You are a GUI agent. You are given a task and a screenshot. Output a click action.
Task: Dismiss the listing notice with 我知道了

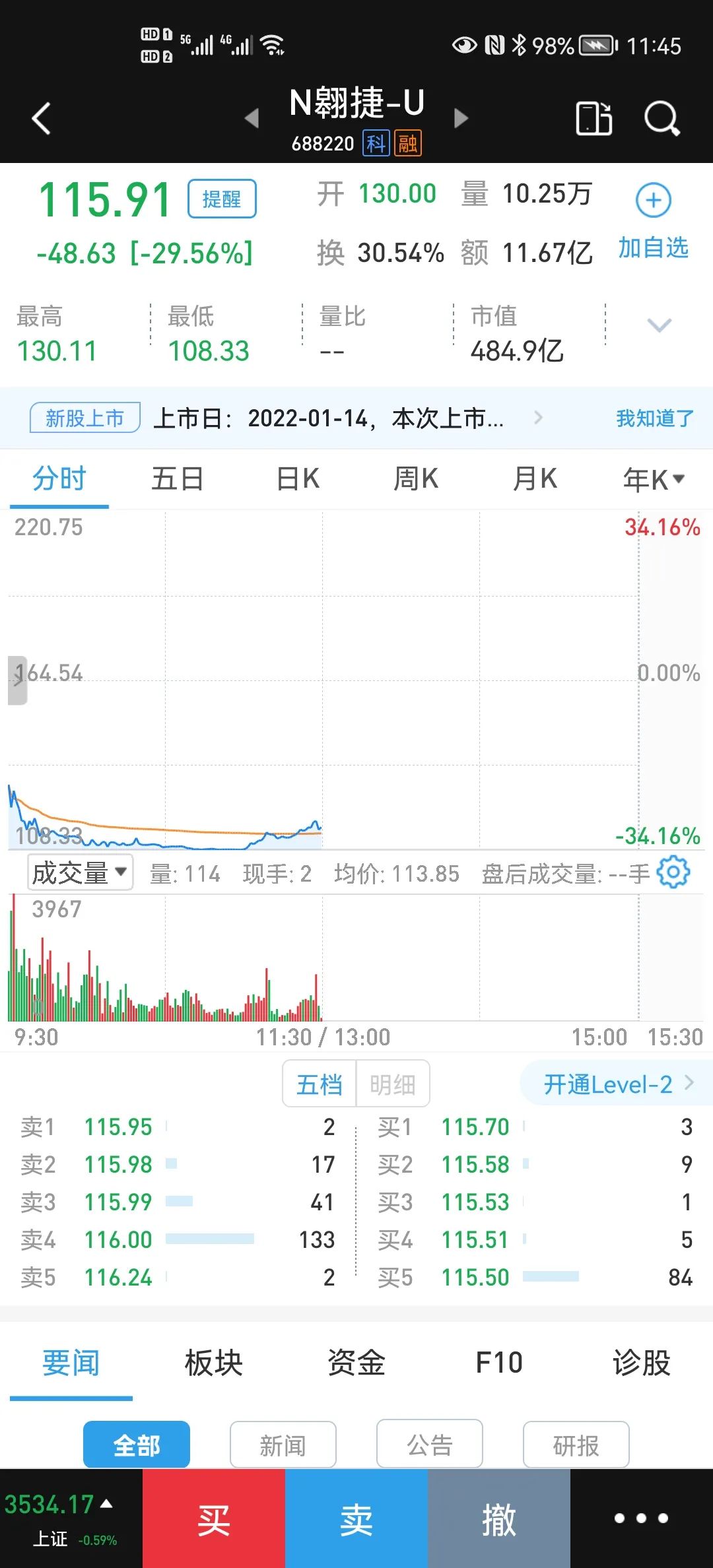(x=654, y=418)
